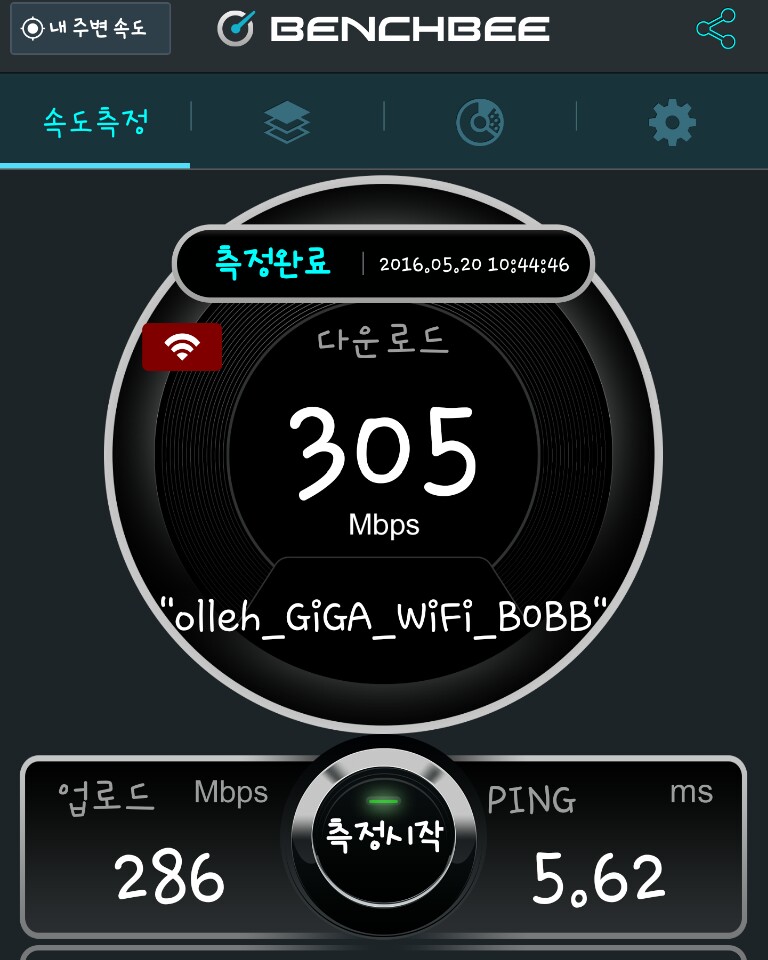Open the 내 주변 속도 nearby speed button

(x=90, y=28)
